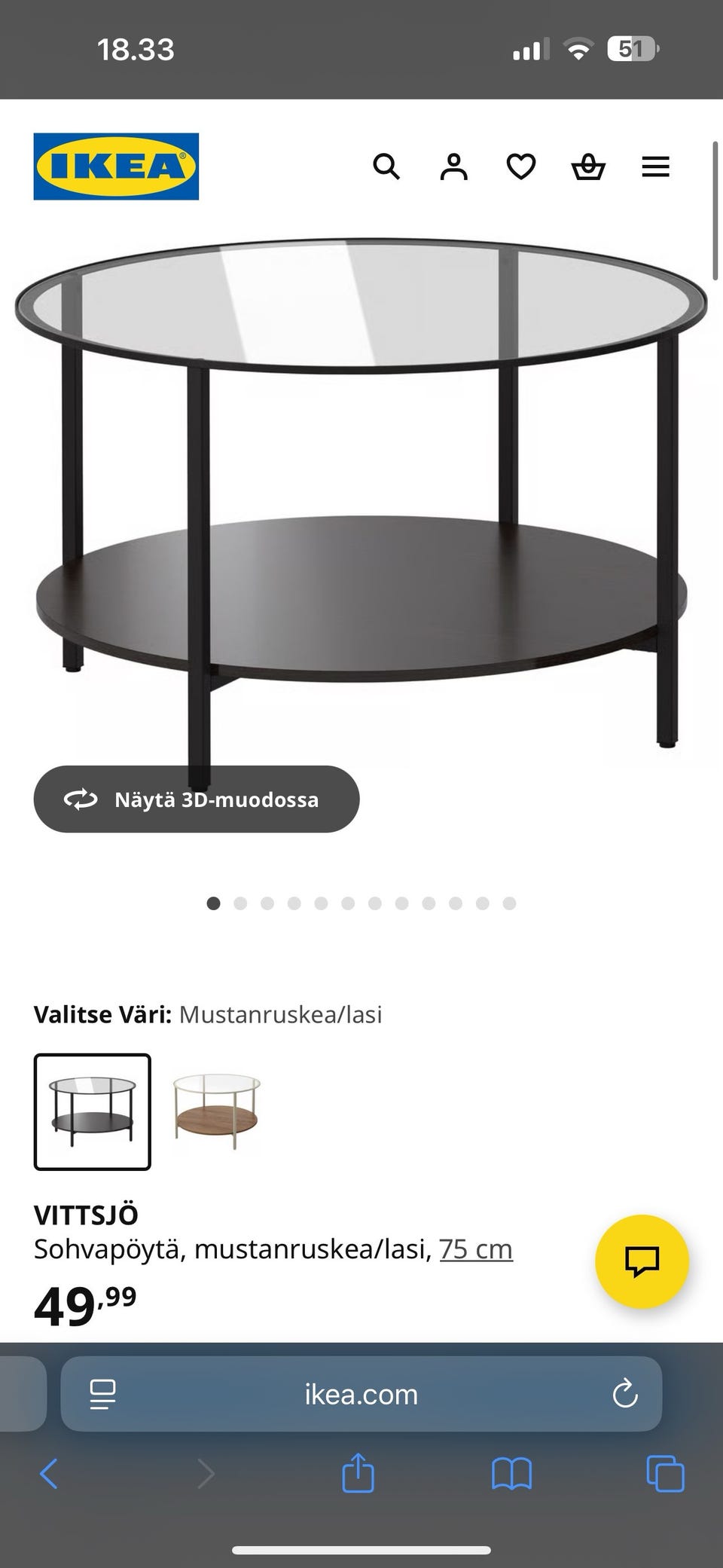View your favorites wishlist
Image resolution: width=723 pixels, height=1568 pixels.
point(520,167)
